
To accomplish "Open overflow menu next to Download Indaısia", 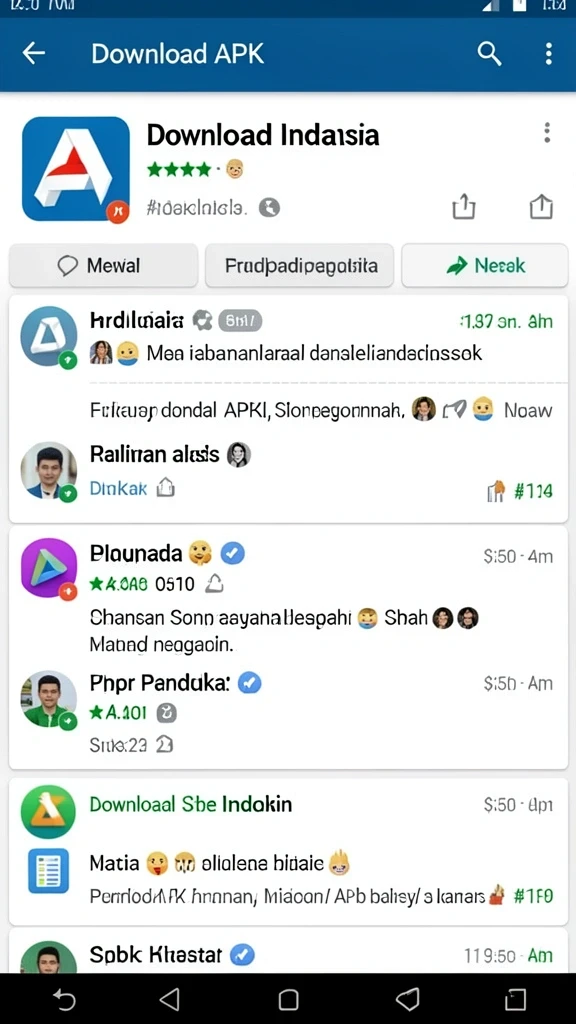I will tap(547, 133).
